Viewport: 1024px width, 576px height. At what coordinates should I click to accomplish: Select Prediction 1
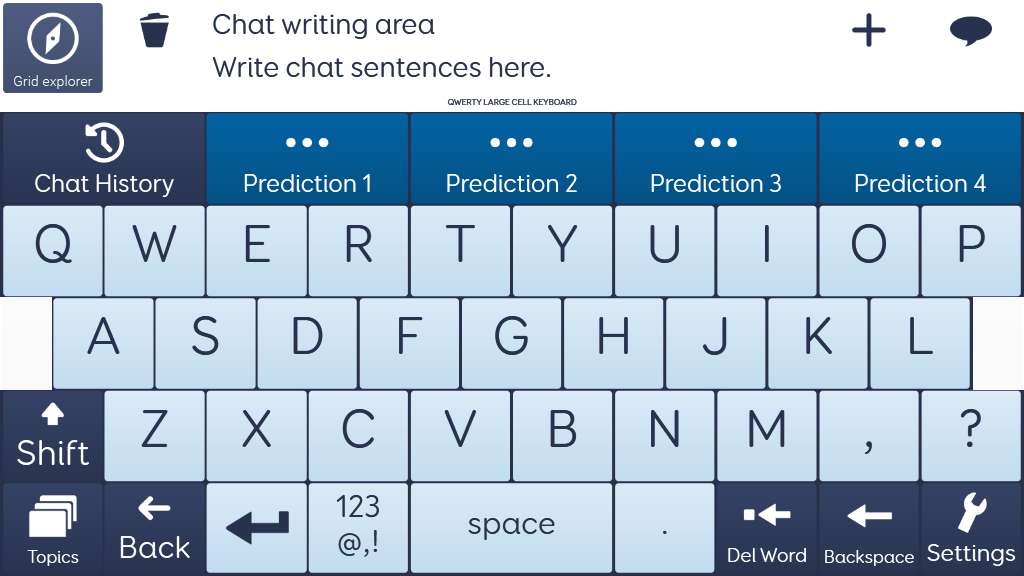pyautogui.click(x=307, y=159)
